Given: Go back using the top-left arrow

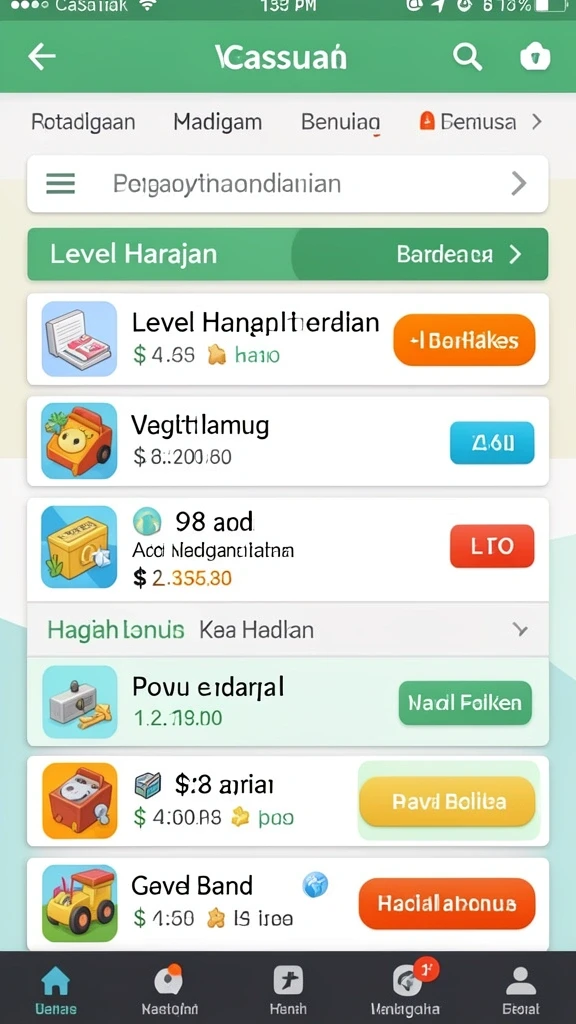Looking at the screenshot, I should [42, 57].
